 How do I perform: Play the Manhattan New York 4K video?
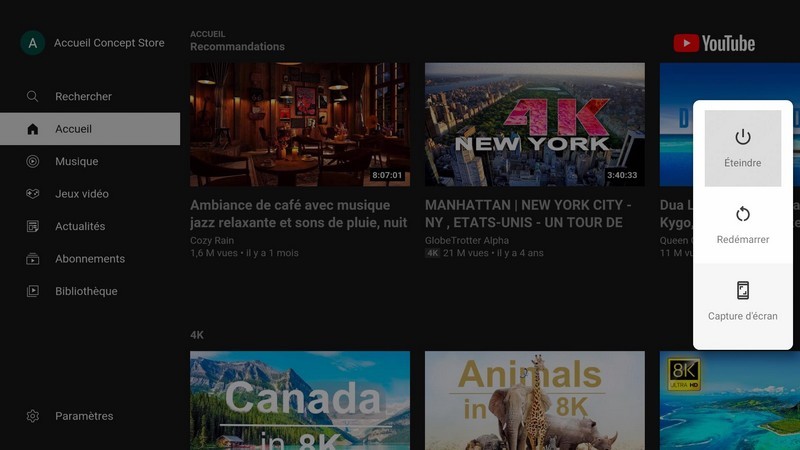pyautogui.click(x=534, y=125)
